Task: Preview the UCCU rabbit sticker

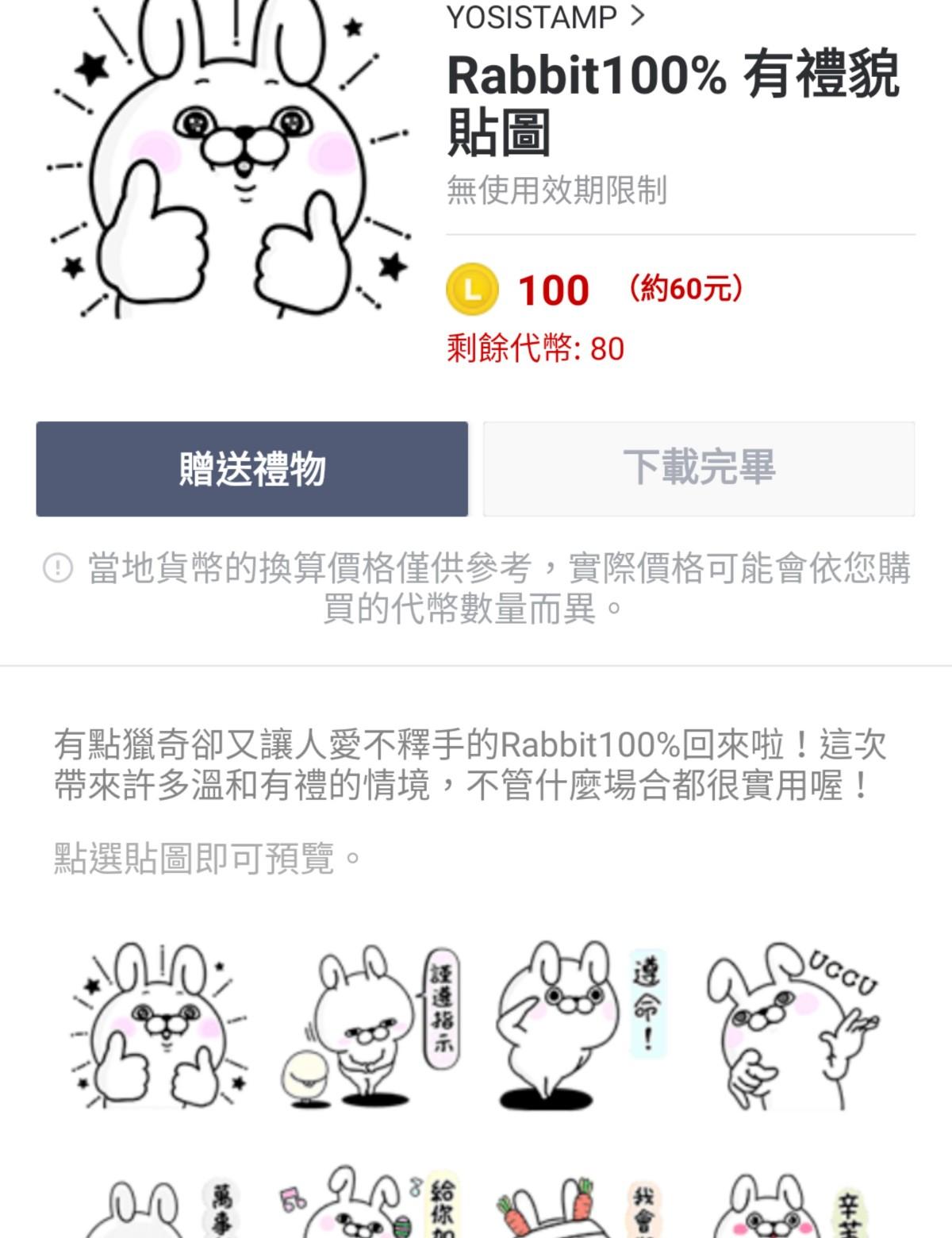Action: coord(793,1028)
